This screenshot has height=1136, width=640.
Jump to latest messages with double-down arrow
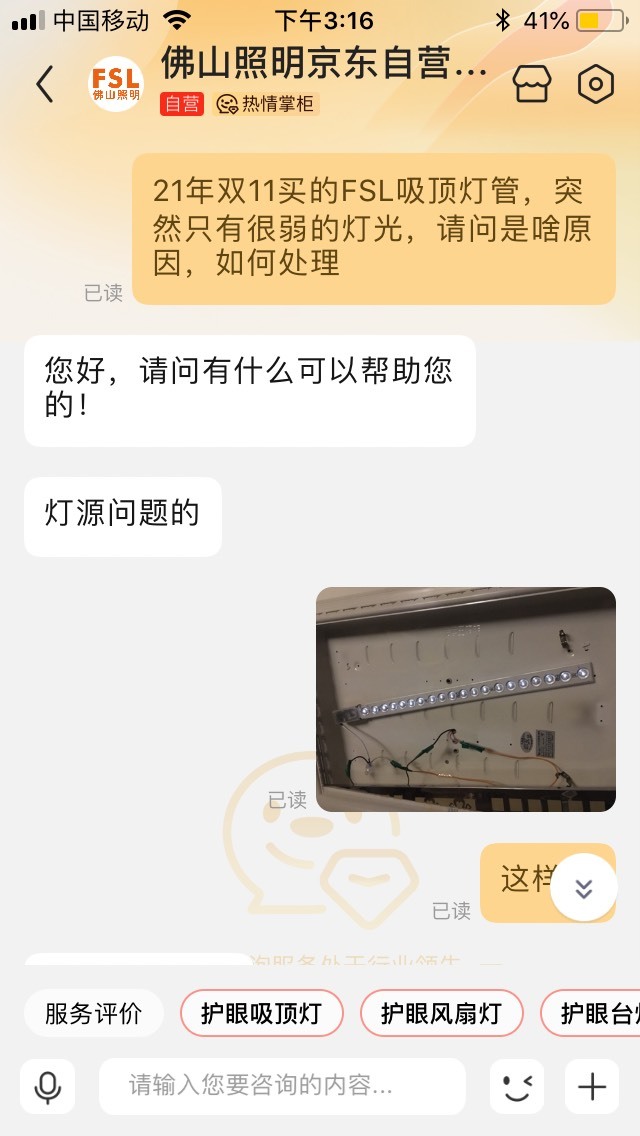point(583,888)
